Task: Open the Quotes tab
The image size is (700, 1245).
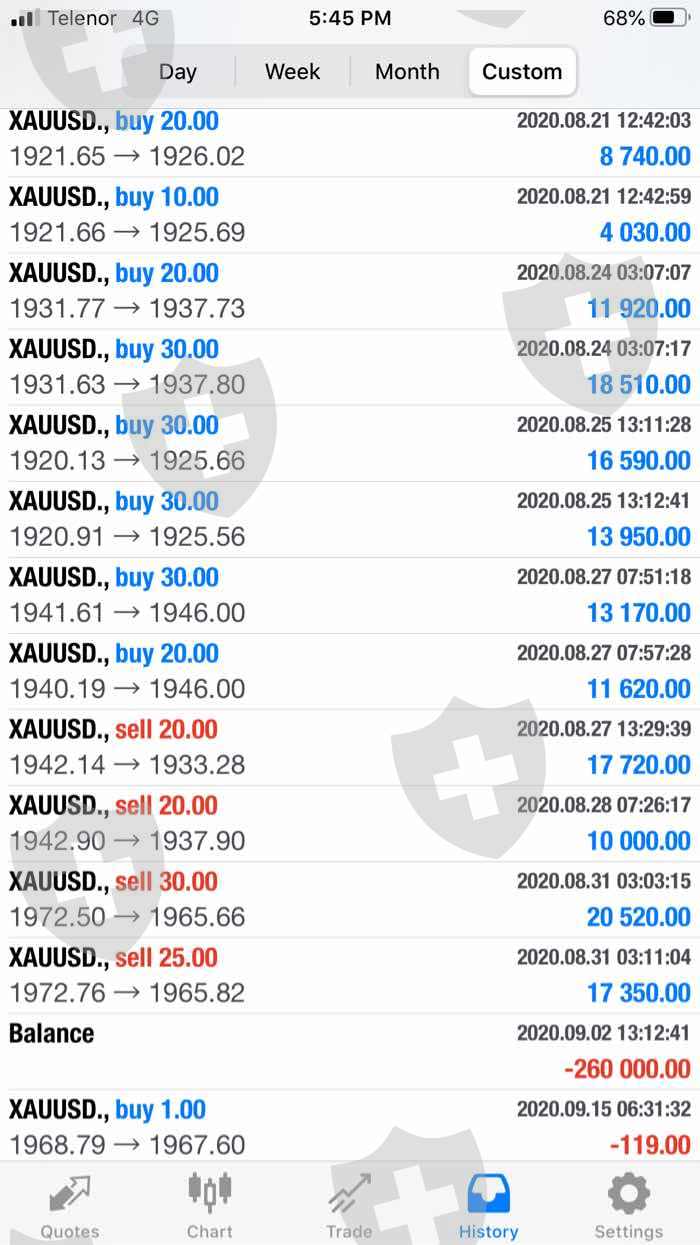Action: click(70, 1205)
